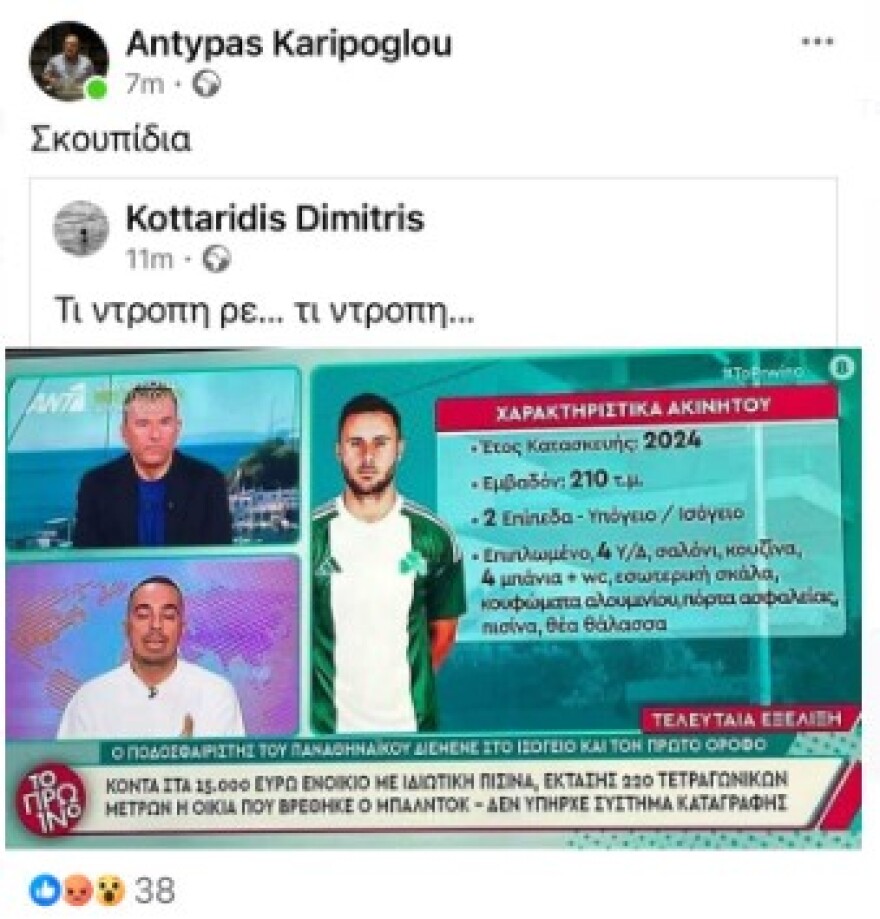Click the #ToPrwino hashtag overlay

click(x=762, y=370)
